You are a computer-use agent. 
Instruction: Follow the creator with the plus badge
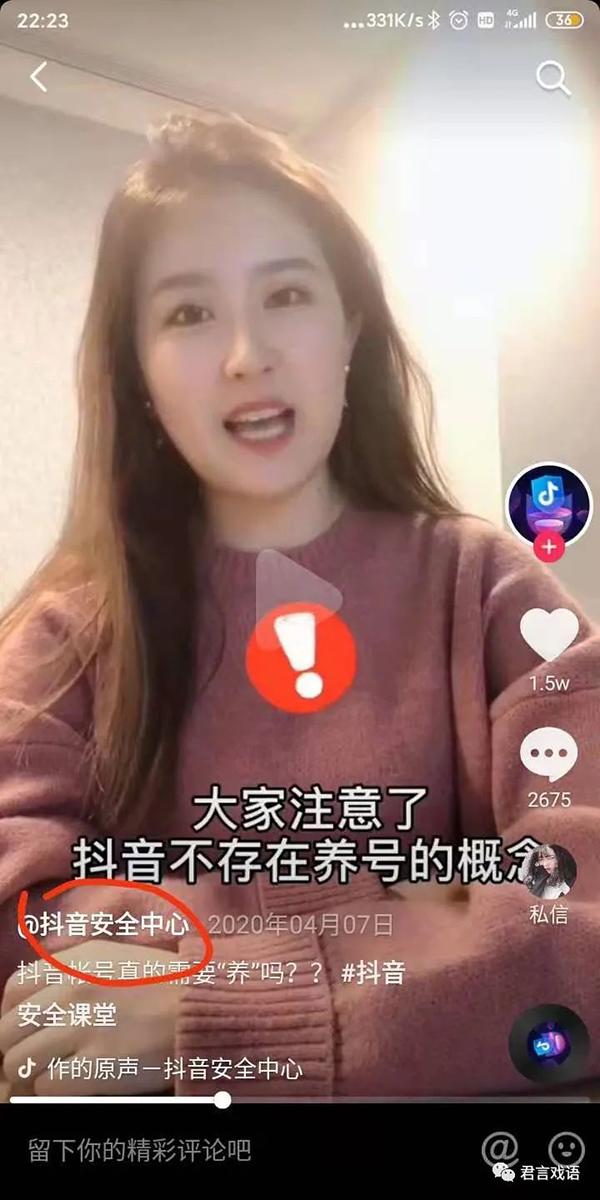[548, 547]
